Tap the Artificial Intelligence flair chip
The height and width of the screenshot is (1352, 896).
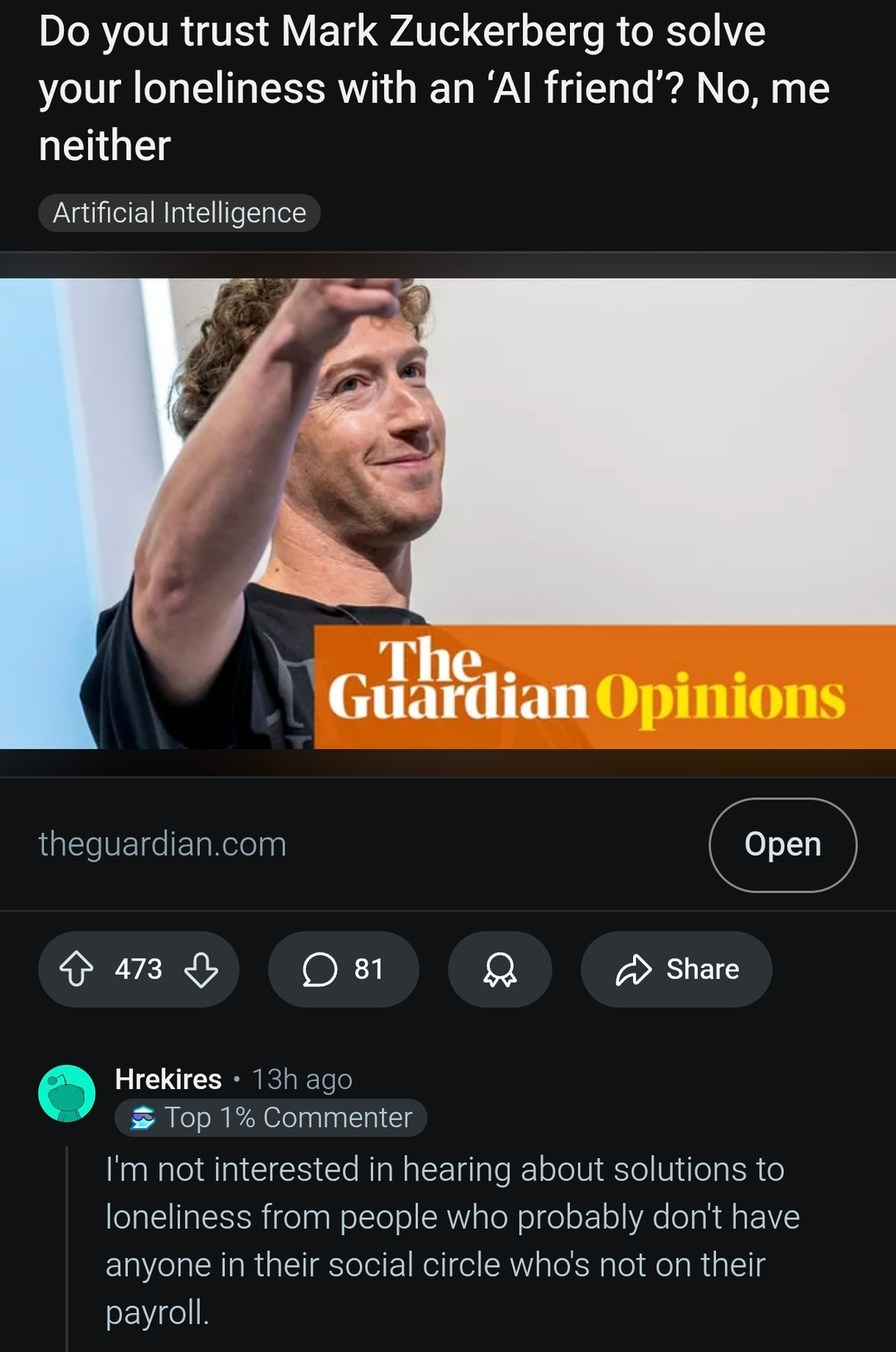(x=179, y=213)
